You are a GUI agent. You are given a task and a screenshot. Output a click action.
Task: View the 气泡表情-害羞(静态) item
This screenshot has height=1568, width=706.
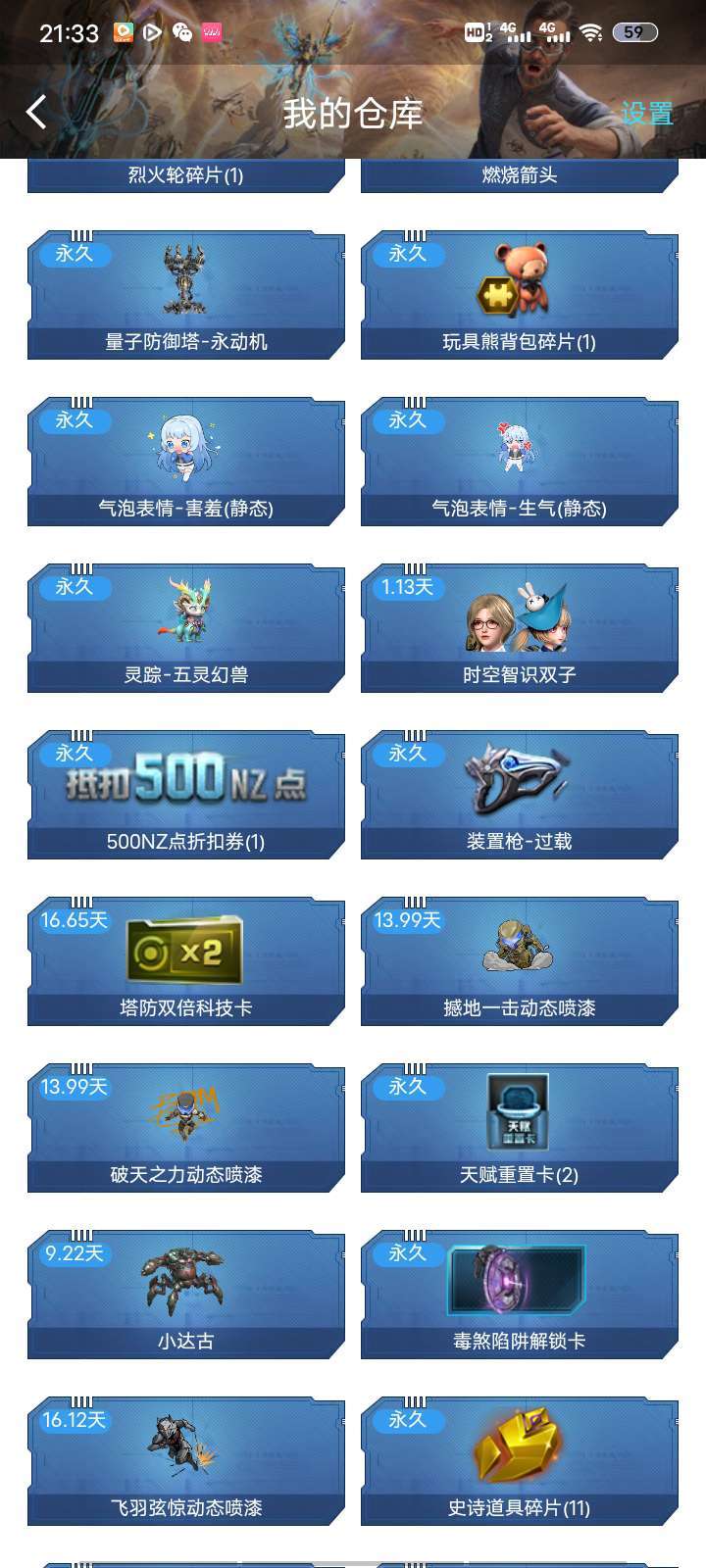click(x=186, y=462)
